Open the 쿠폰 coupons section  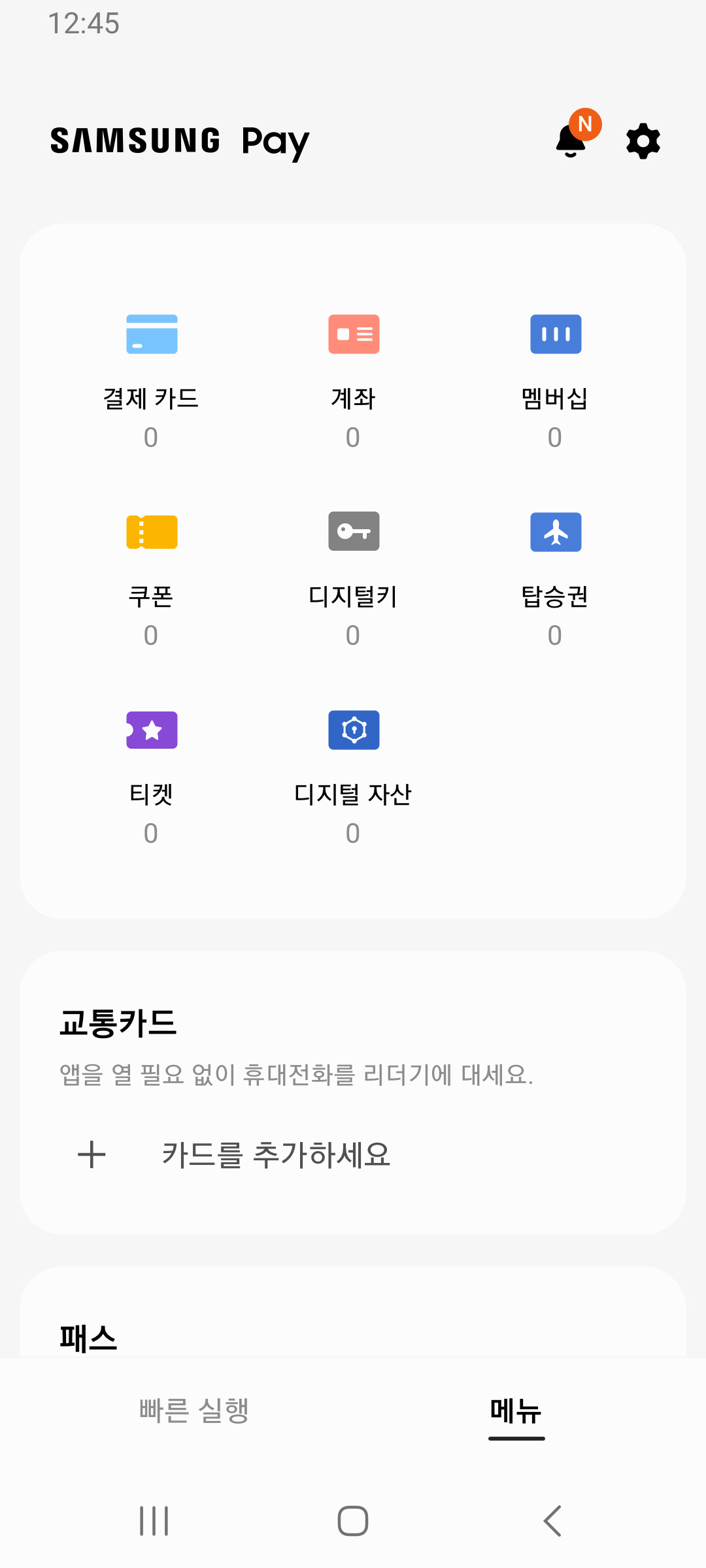click(151, 577)
